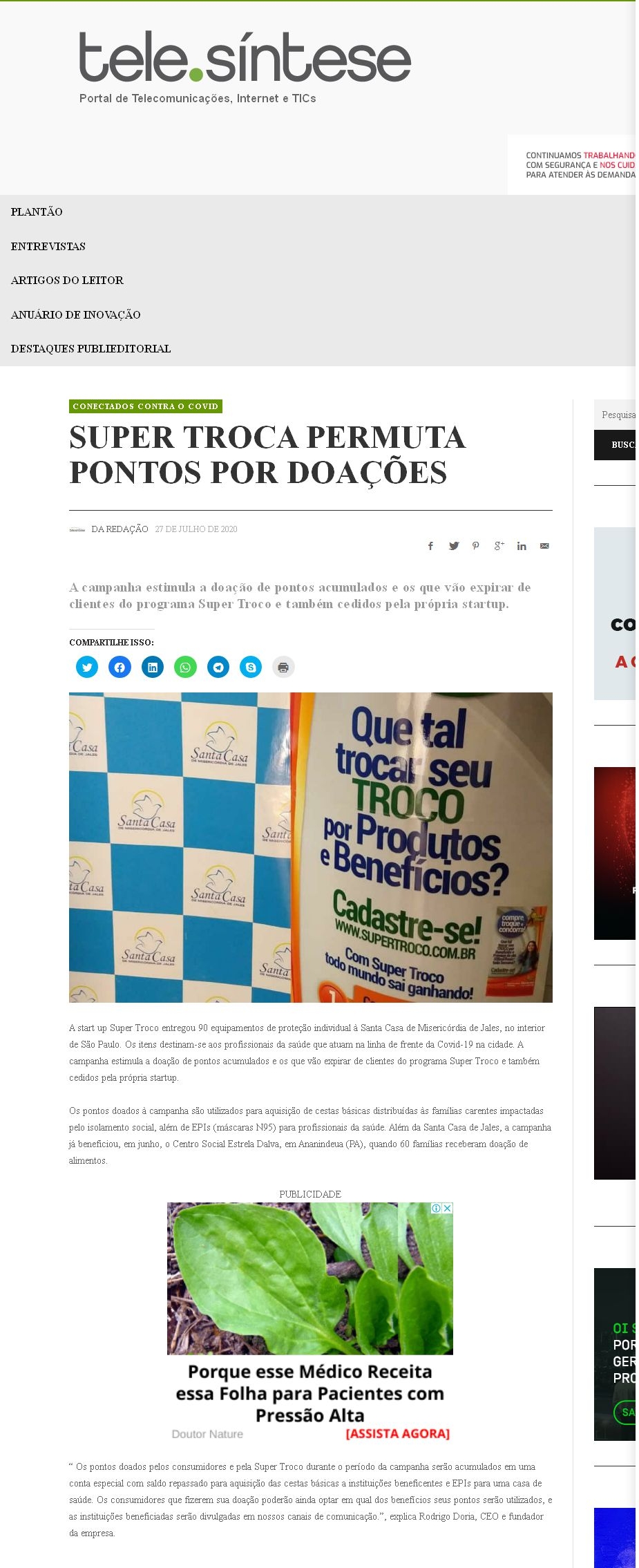Screen dimensions: 639x1568
Task: Share article on LinkedIn circle icon
Action: pos(153,668)
